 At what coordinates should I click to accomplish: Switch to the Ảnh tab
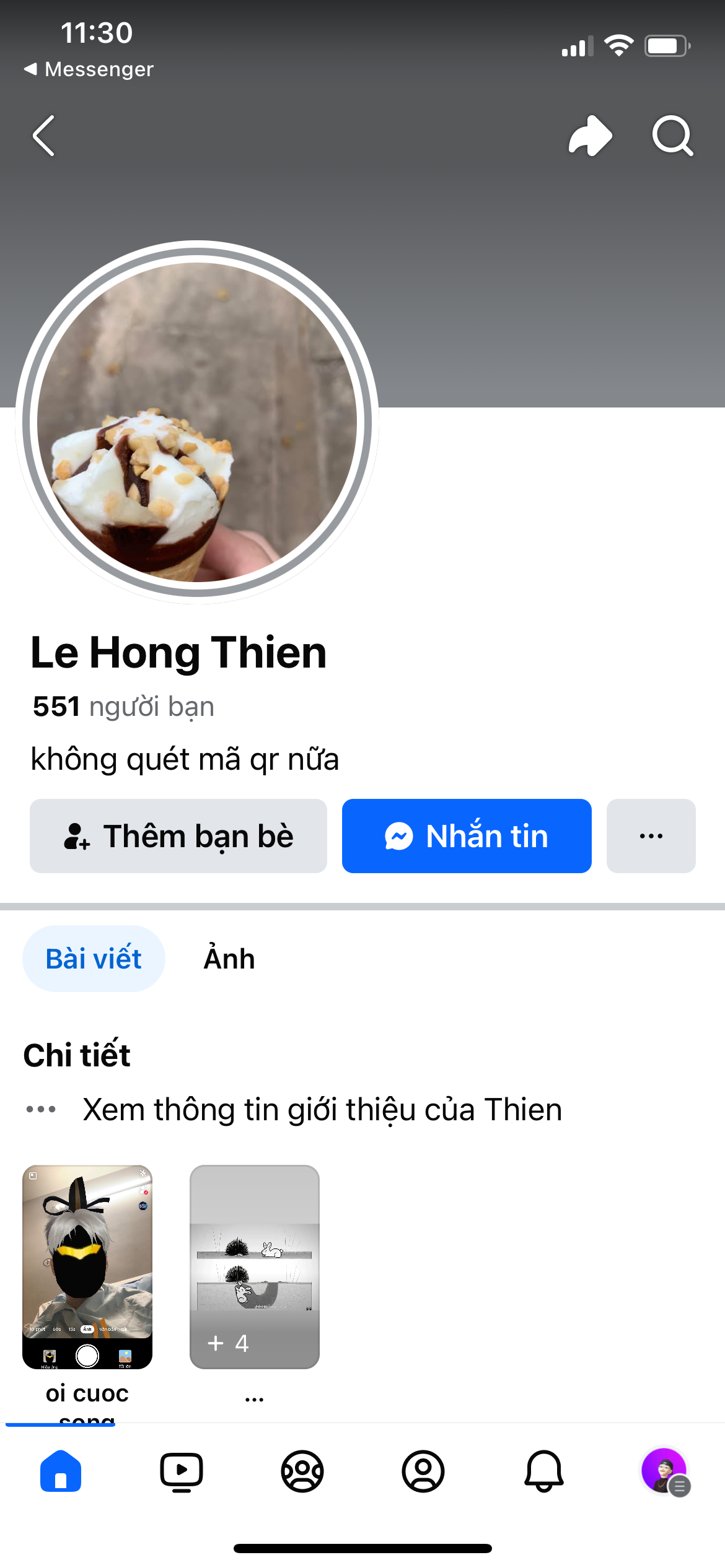point(229,959)
